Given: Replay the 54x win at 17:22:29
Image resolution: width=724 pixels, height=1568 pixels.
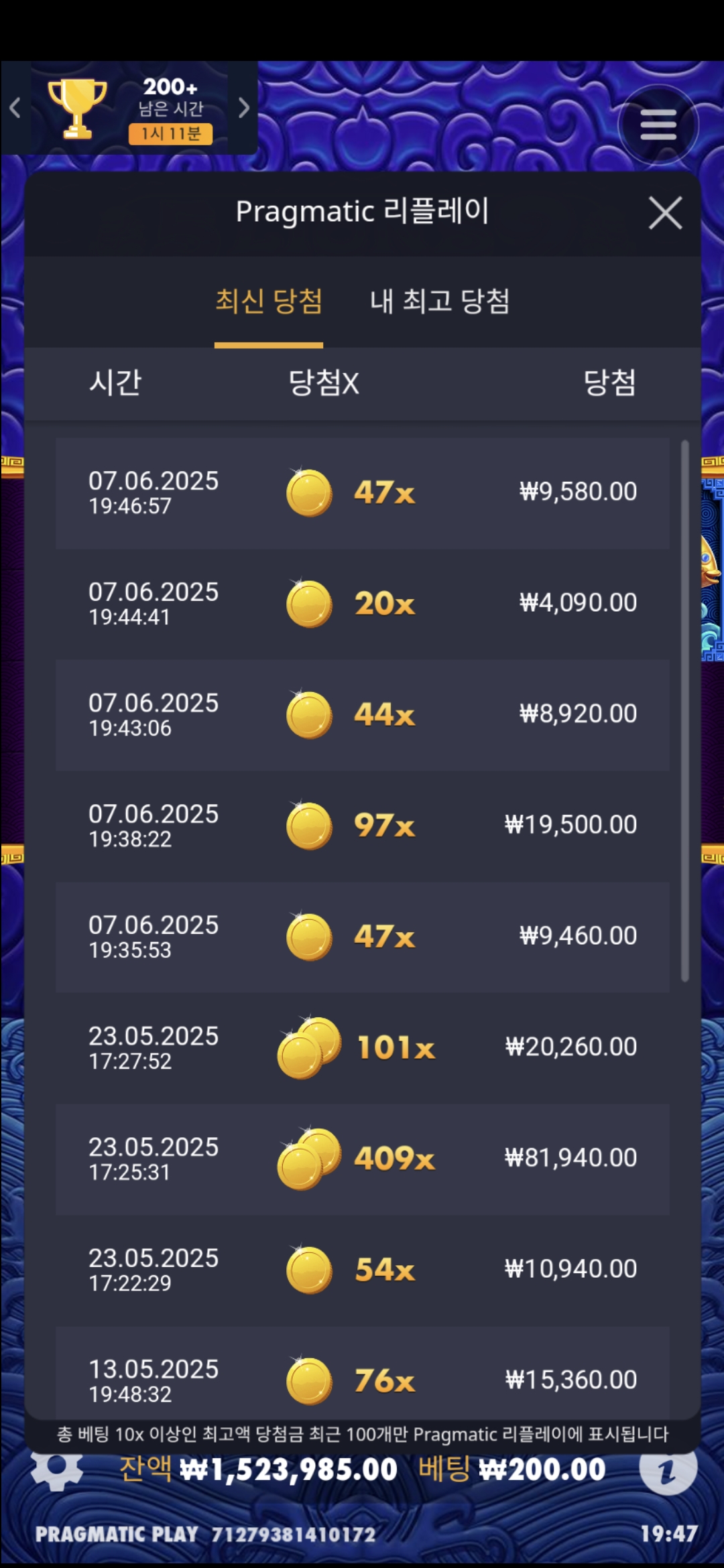Looking at the screenshot, I should (x=362, y=1270).
